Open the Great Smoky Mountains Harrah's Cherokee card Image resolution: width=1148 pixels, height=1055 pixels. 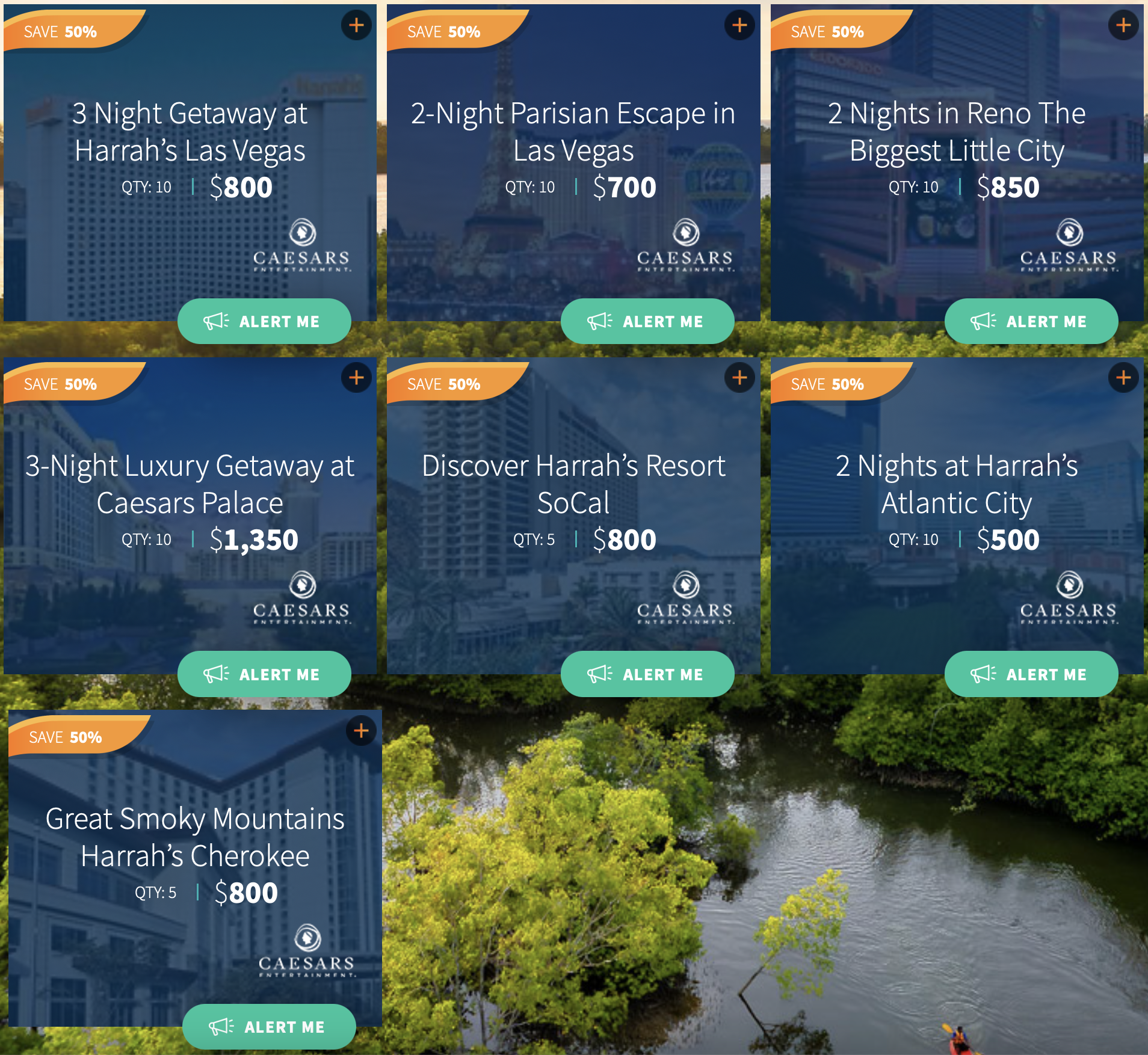click(x=195, y=837)
